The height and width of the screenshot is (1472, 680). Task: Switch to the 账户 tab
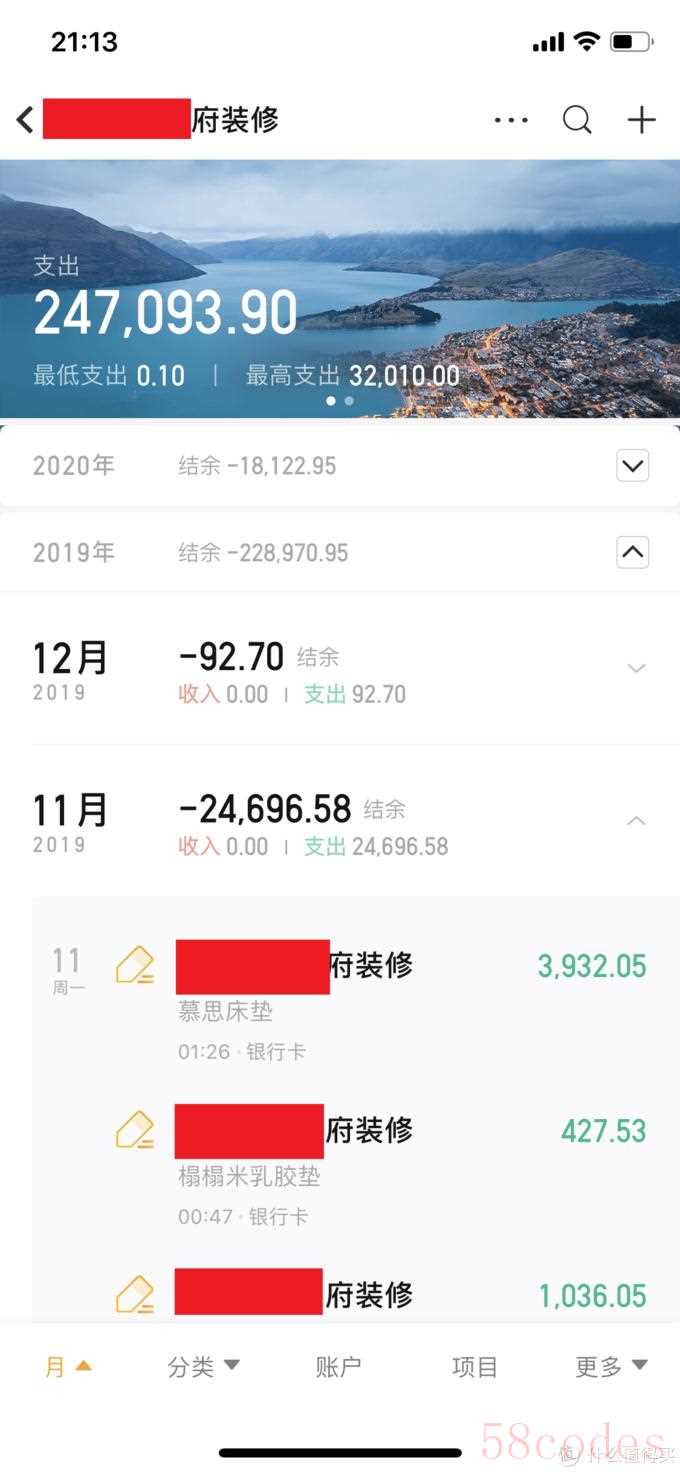(338, 1366)
